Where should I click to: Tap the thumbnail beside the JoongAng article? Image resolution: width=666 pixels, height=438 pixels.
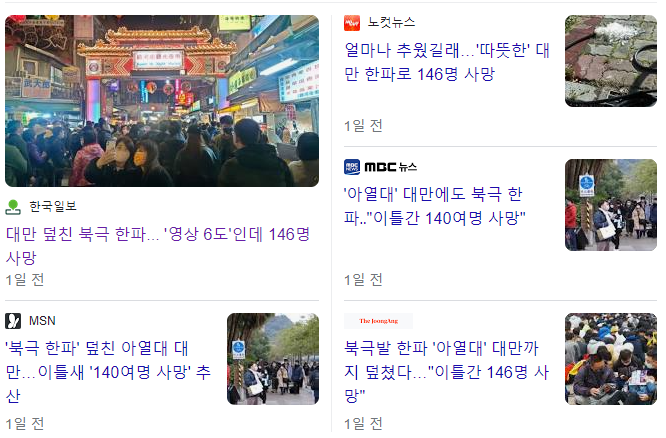coord(610,359)
